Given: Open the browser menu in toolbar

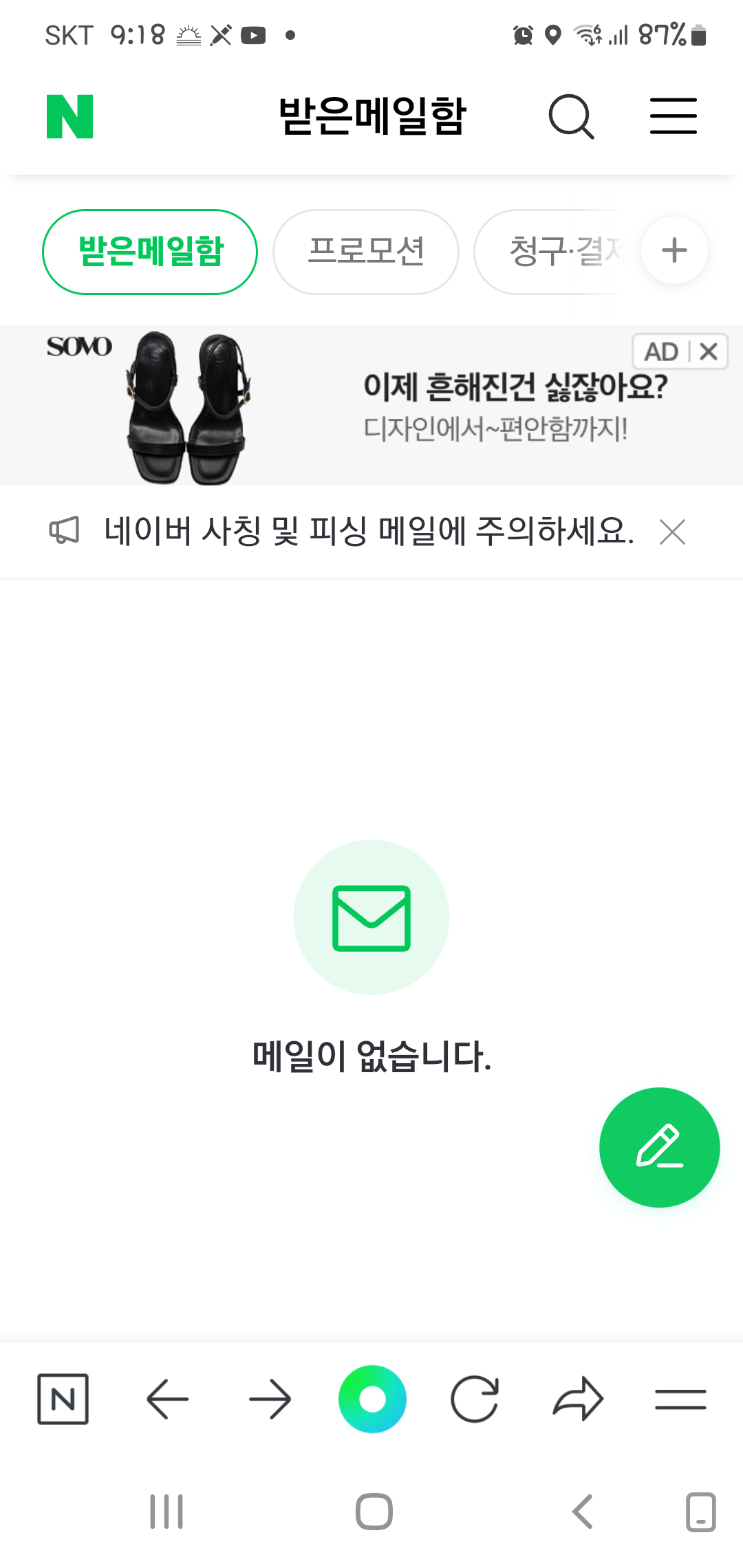Looking at the screenshot, I should 680,1399.
